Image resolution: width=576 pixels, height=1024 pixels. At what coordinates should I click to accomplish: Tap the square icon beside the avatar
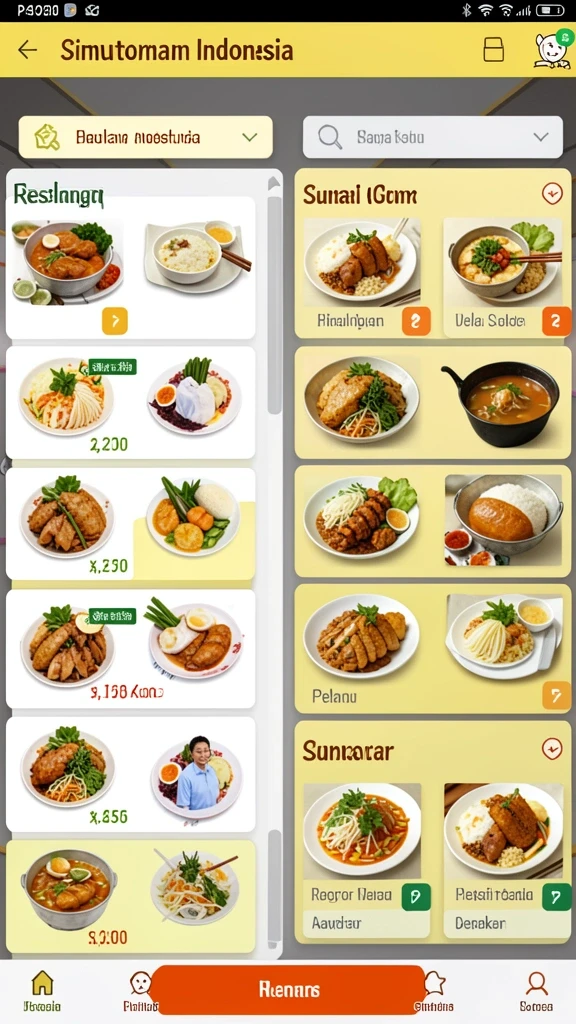493,50
